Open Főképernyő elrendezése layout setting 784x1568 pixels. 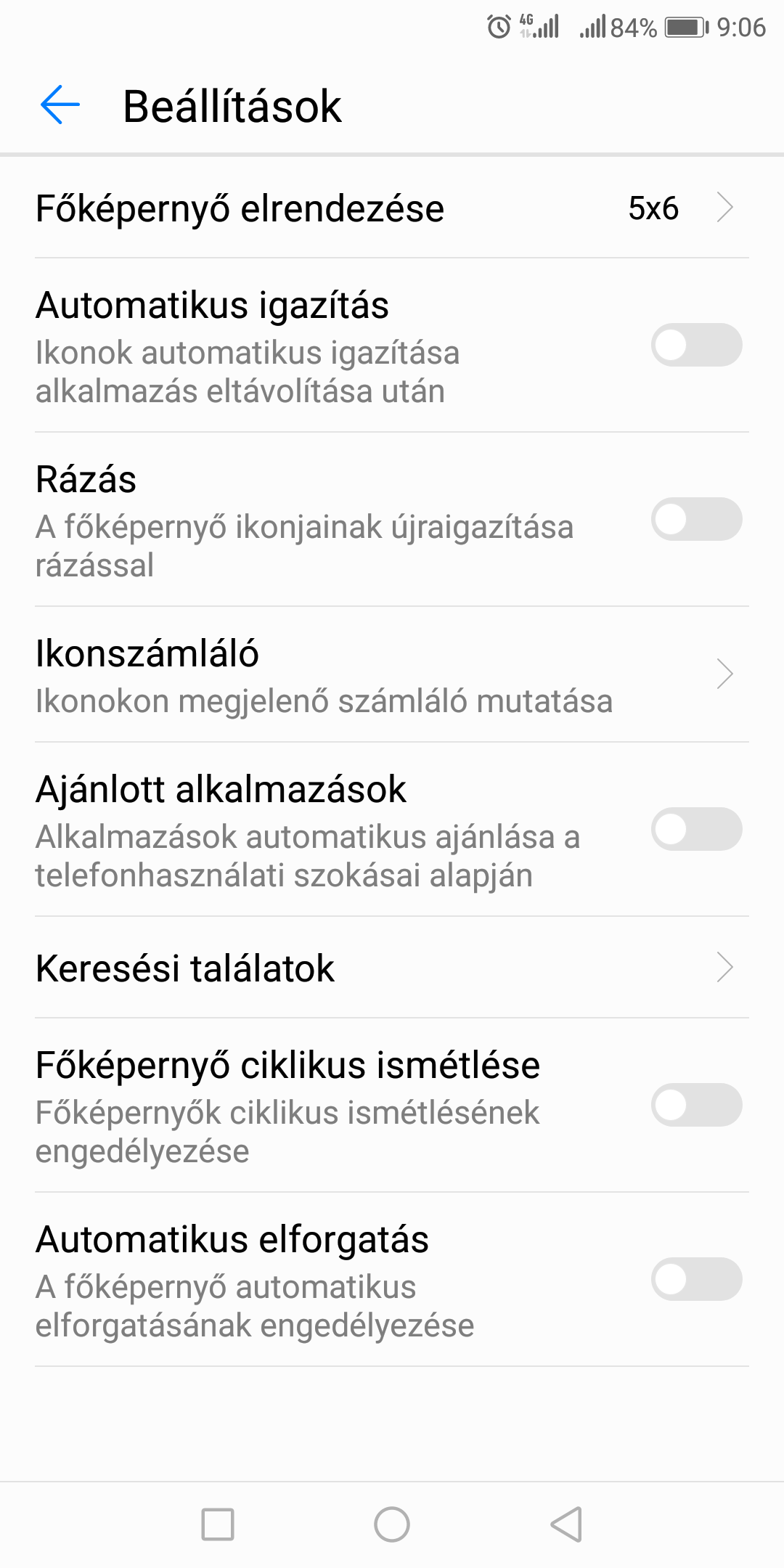[392, 208]
